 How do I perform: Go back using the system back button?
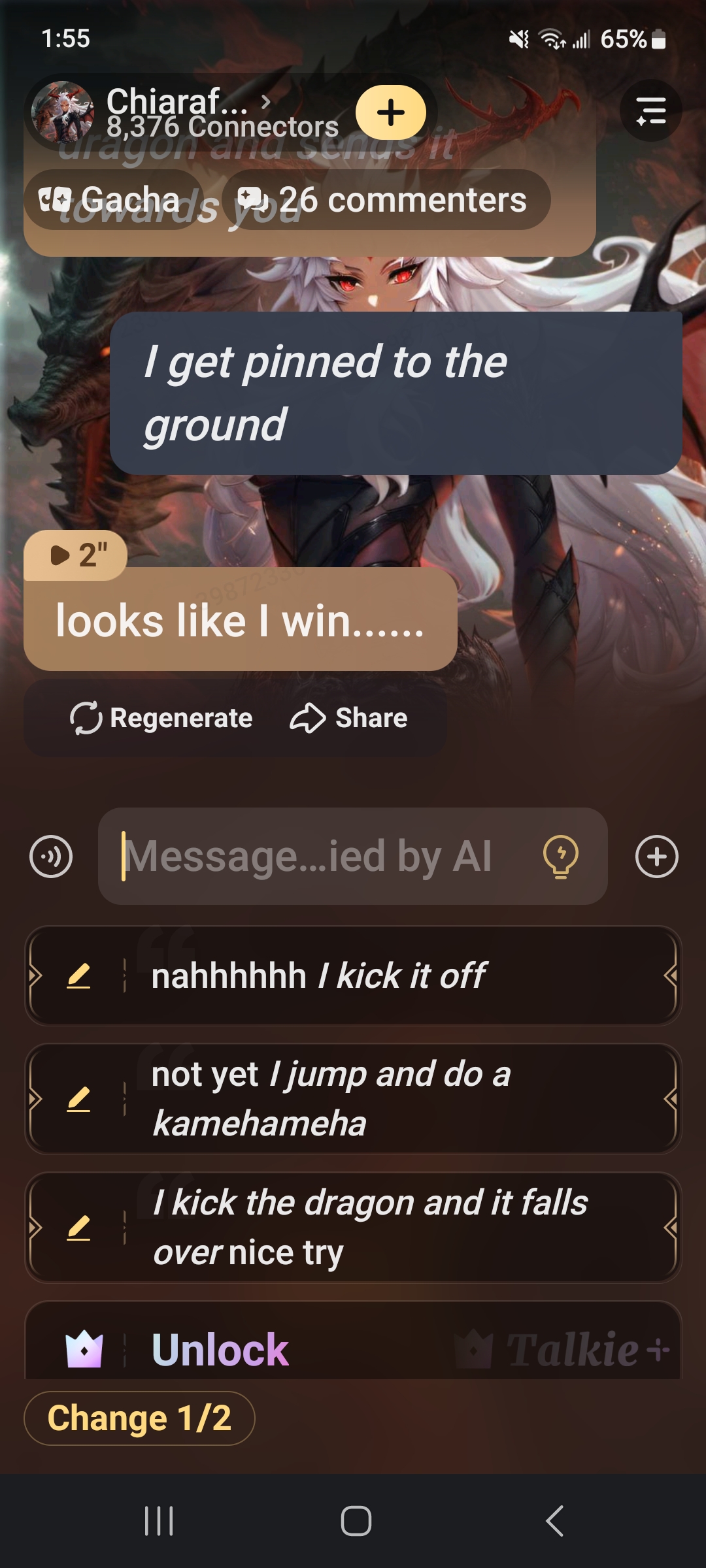click(x=554, y=1520)
